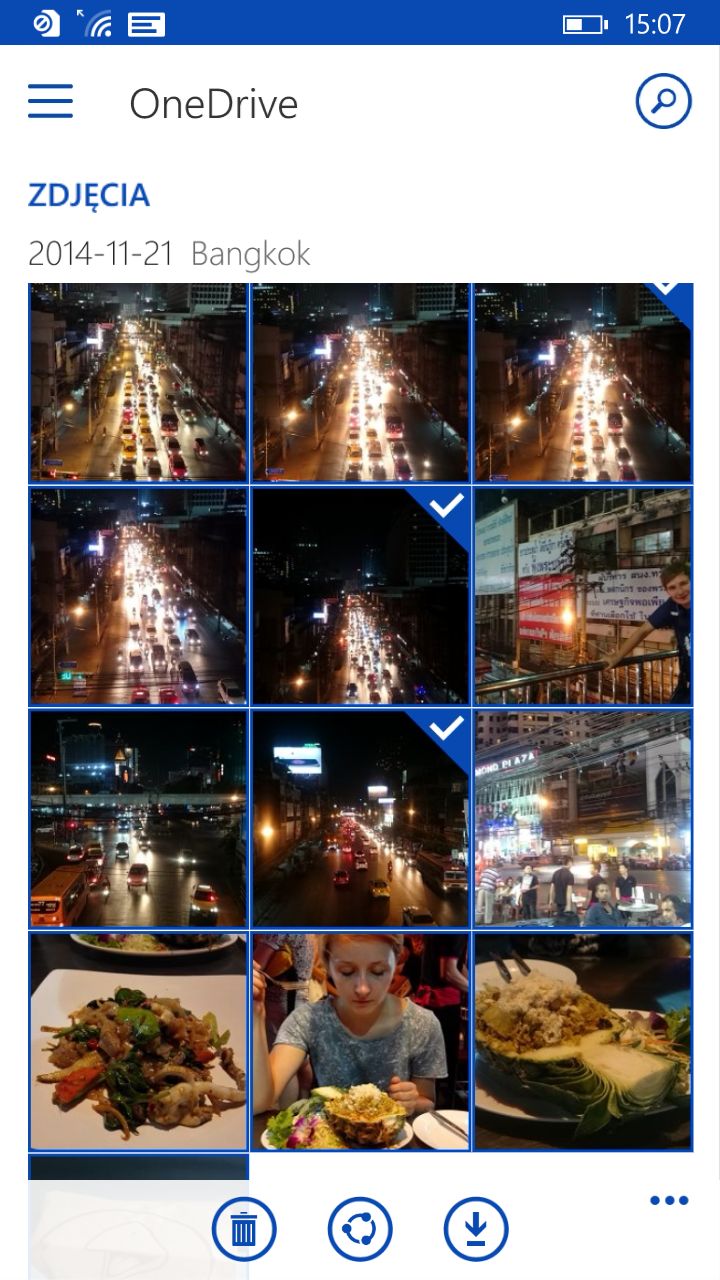Share the selected photos

(360, 1229)
